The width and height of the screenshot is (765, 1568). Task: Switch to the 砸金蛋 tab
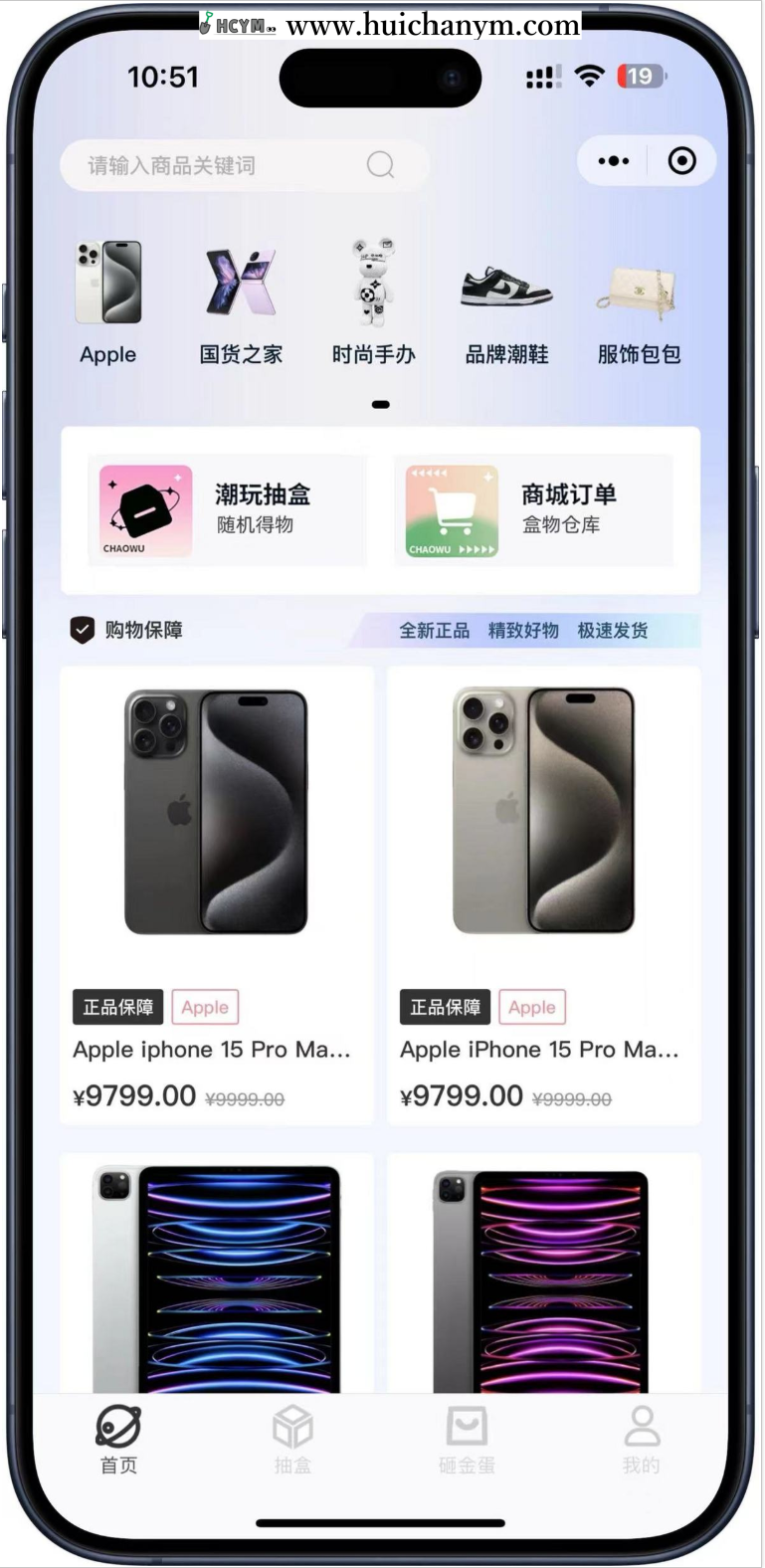[467, 1440]
